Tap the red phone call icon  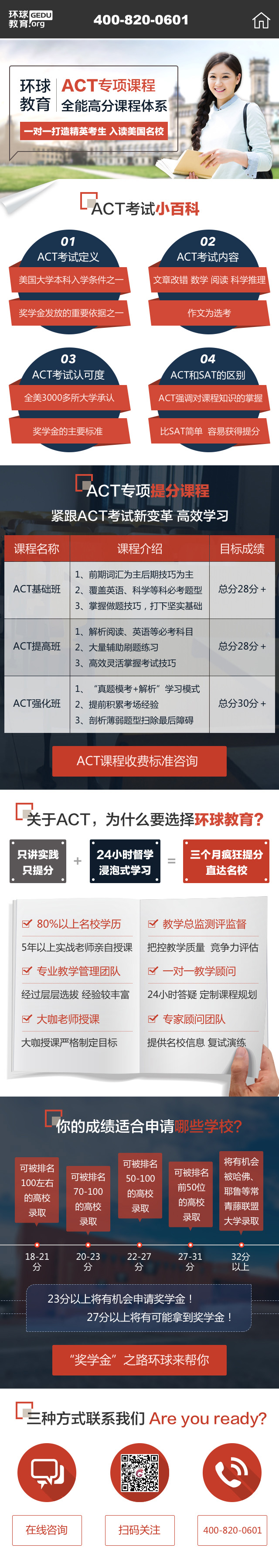[x=231, y=1472]
